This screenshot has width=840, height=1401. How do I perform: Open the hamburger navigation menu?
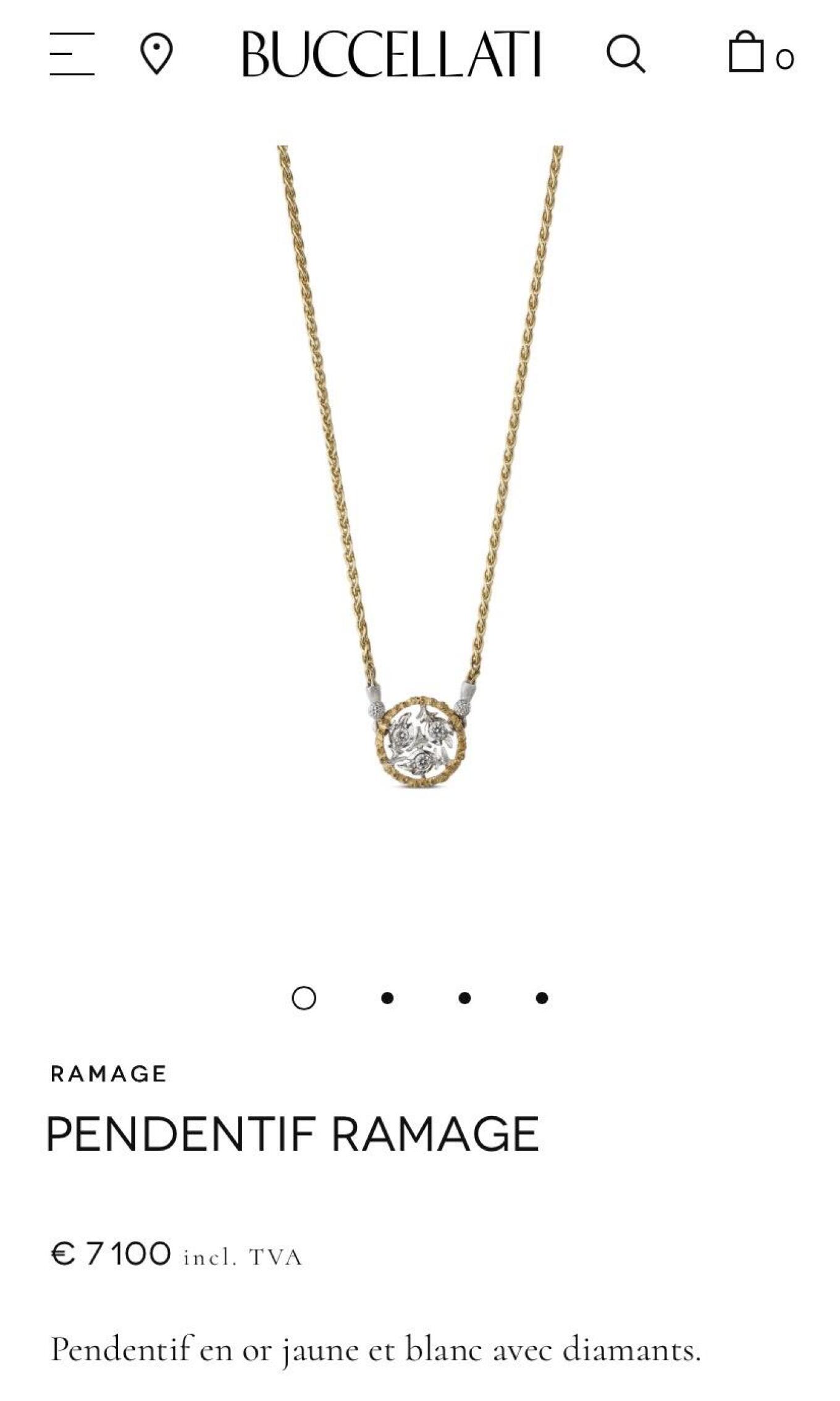coord(72,54)
